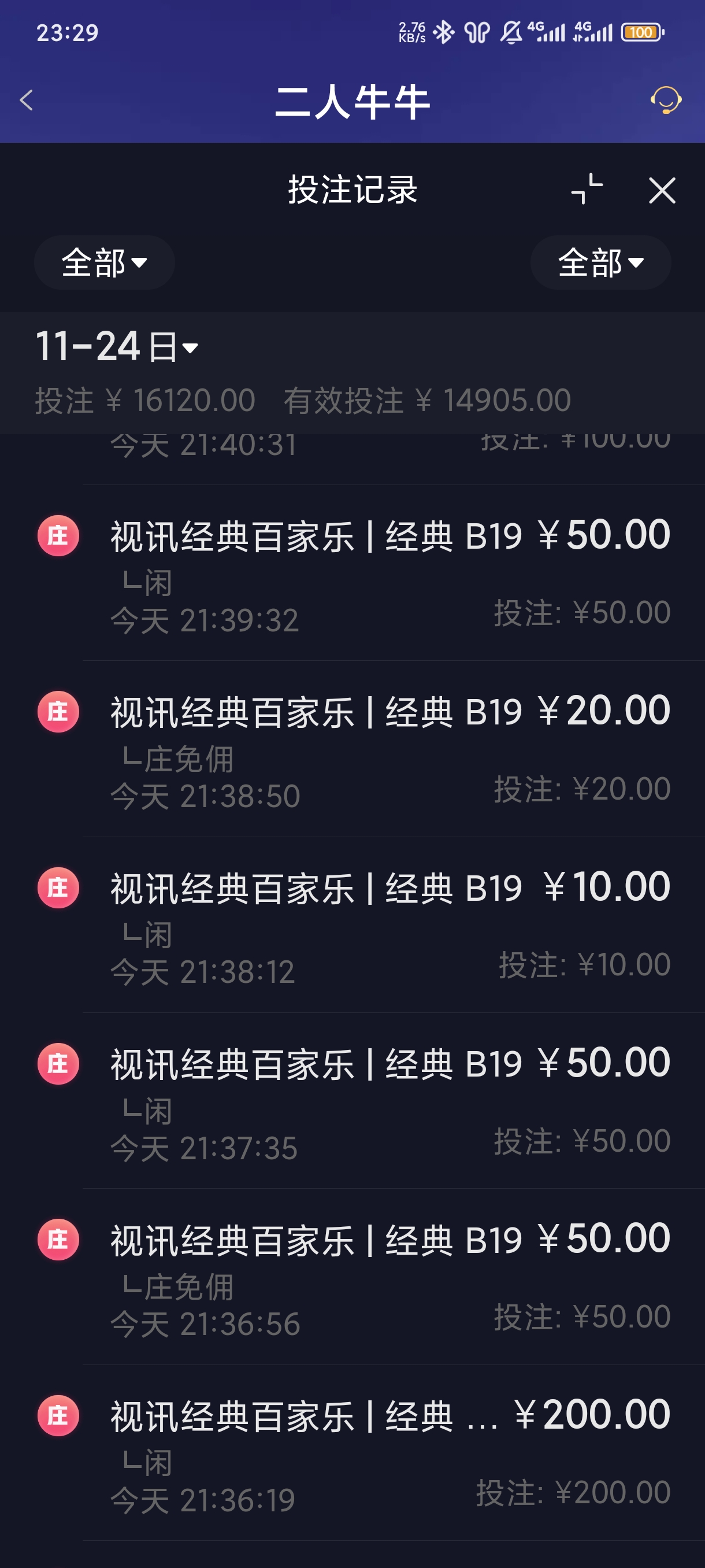Open the right 全部 filter dropdown
705x1568 pixels.
click(x=600, y=262)
